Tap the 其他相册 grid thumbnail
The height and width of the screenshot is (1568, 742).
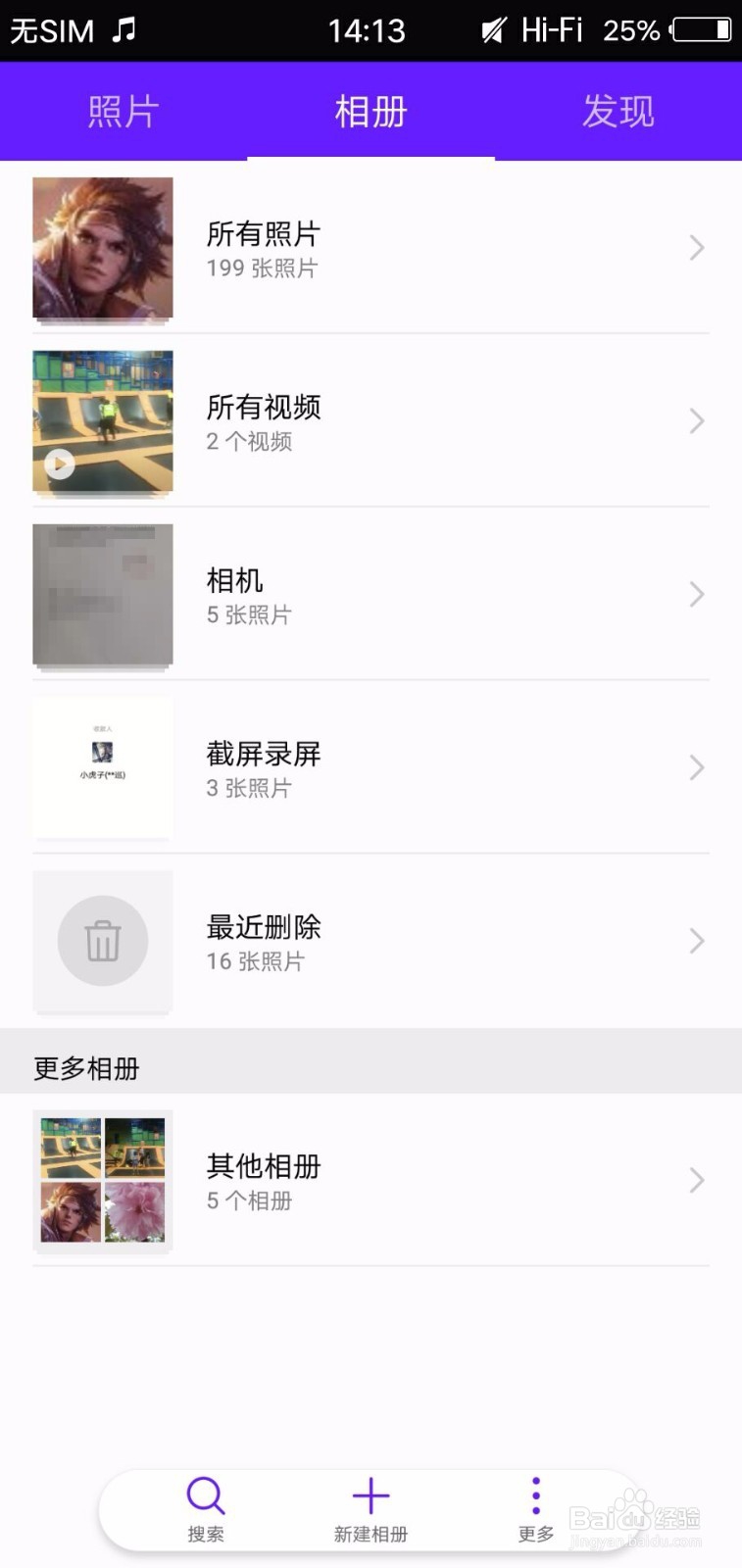point(102,1181)
